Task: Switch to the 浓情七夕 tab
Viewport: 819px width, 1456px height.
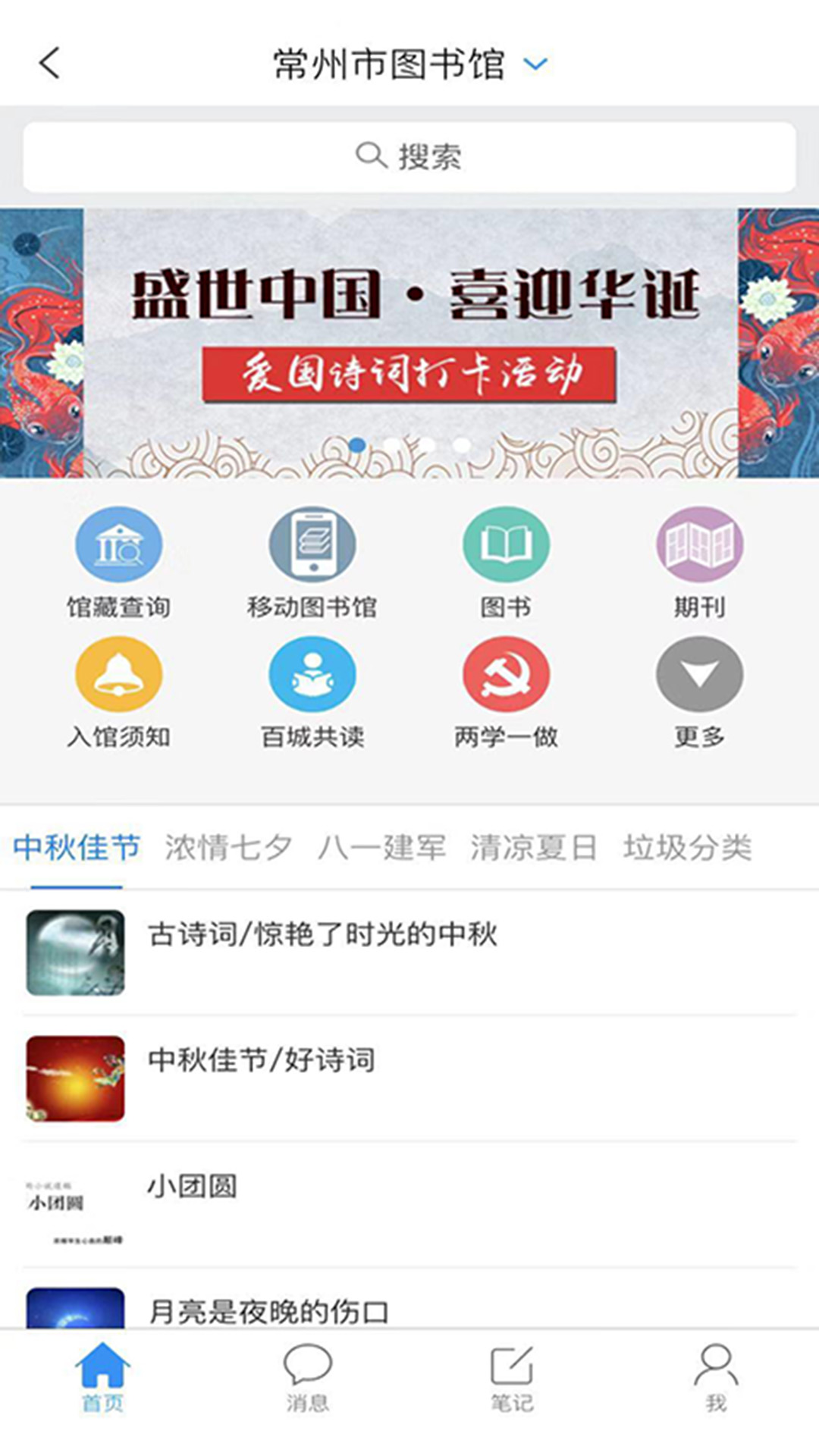Action: (x=228, y=847)
